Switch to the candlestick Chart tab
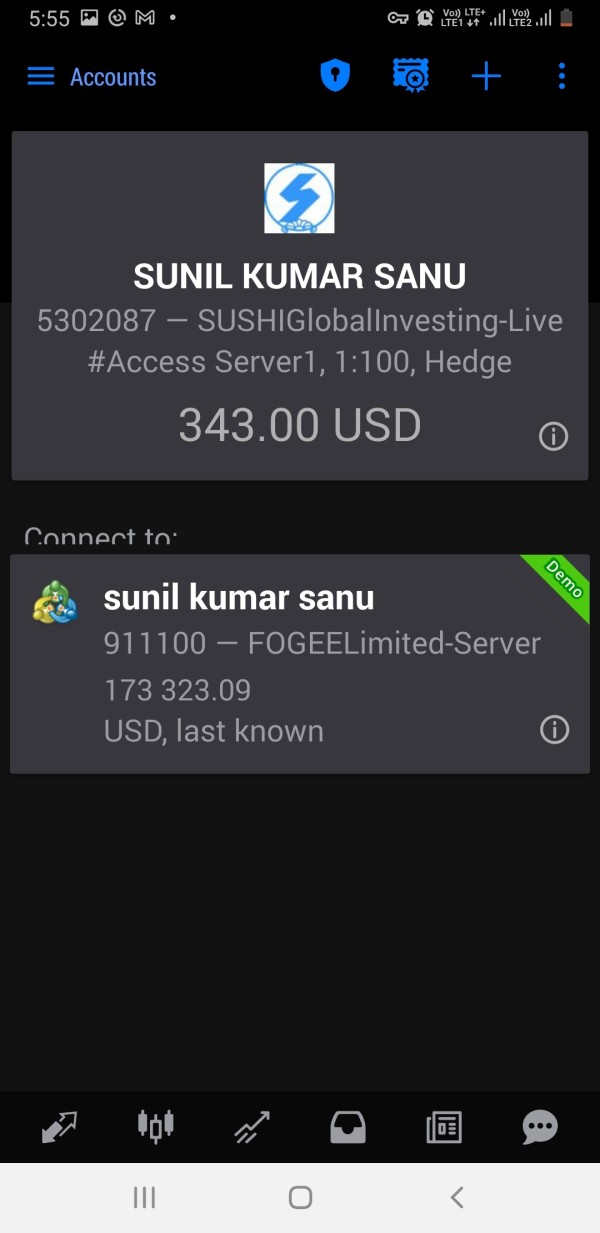600x1233 pixels. [x=155, y=1126]
